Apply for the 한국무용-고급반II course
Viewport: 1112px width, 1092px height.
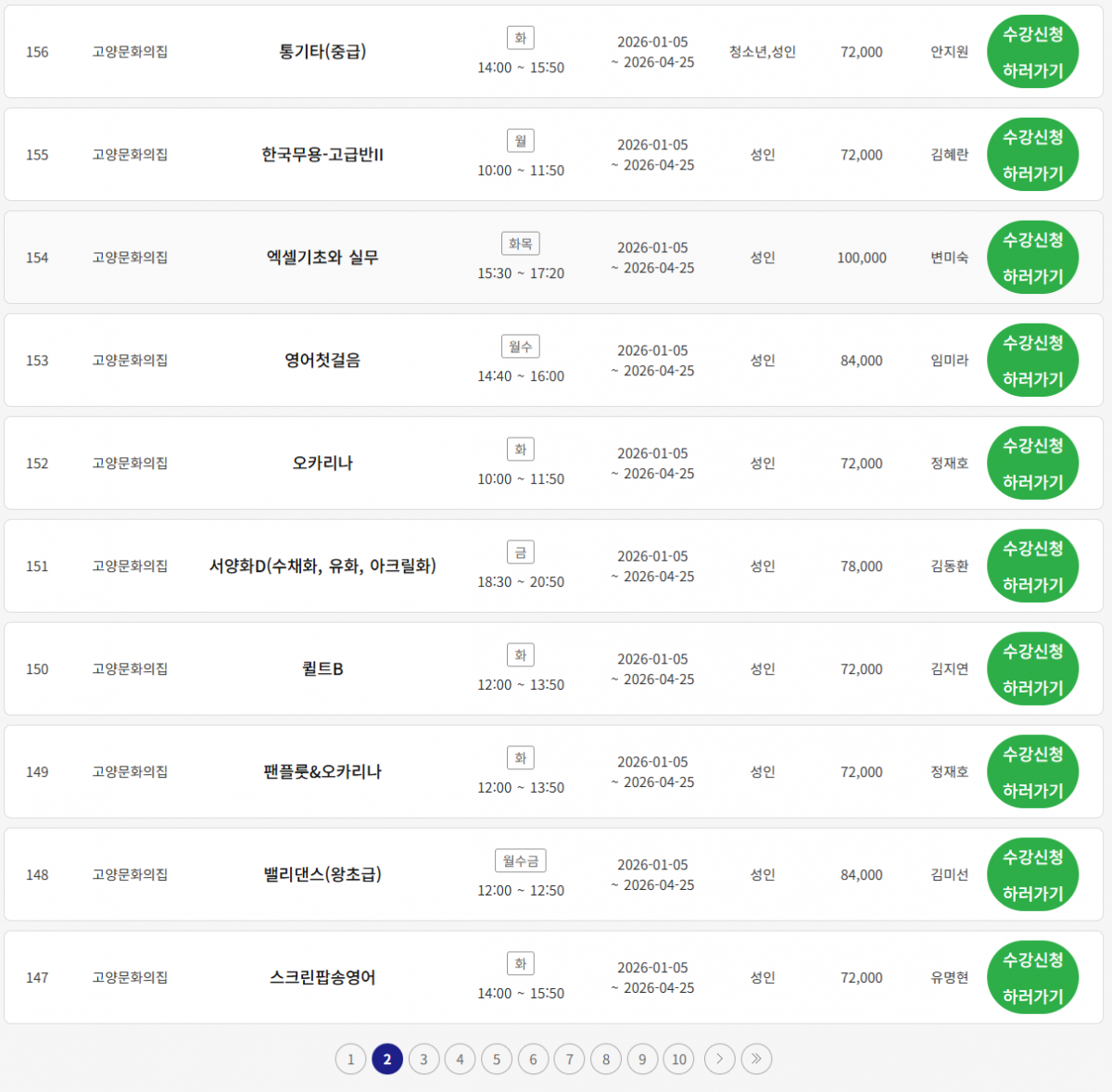tap(1032, 155)
